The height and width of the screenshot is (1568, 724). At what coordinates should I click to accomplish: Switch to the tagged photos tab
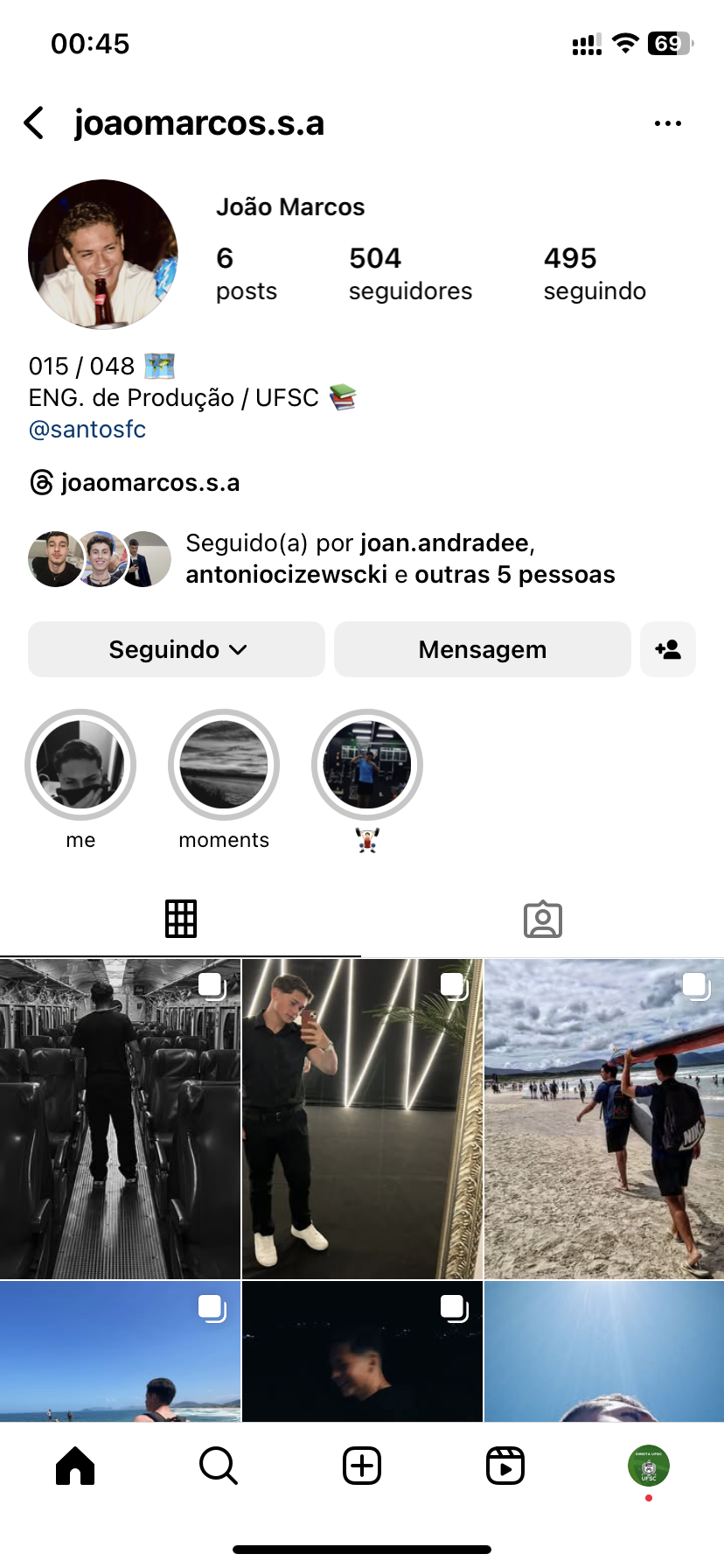coord(542,919)
